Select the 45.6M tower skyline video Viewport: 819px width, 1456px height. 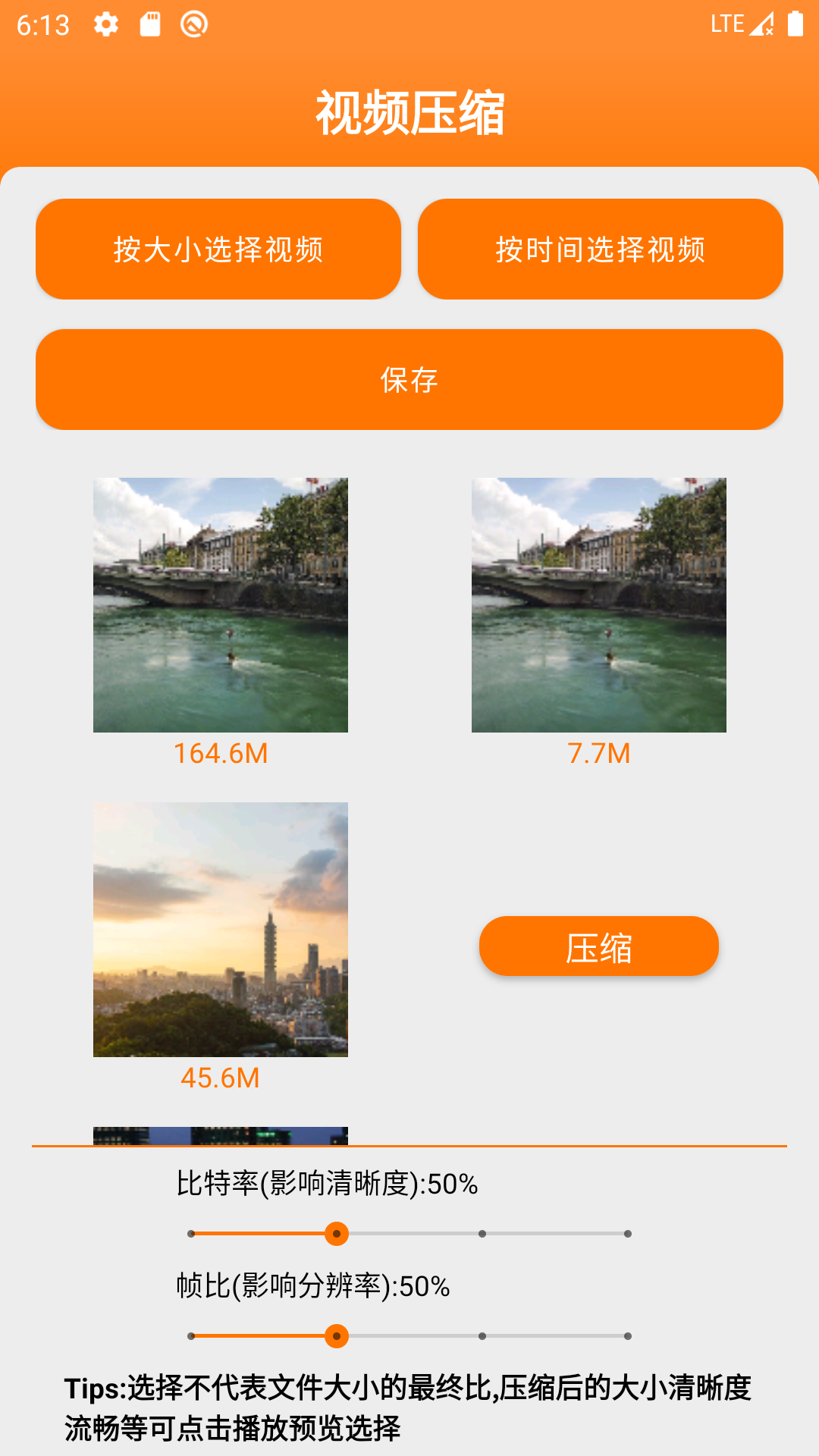click(x=221, y=929)
